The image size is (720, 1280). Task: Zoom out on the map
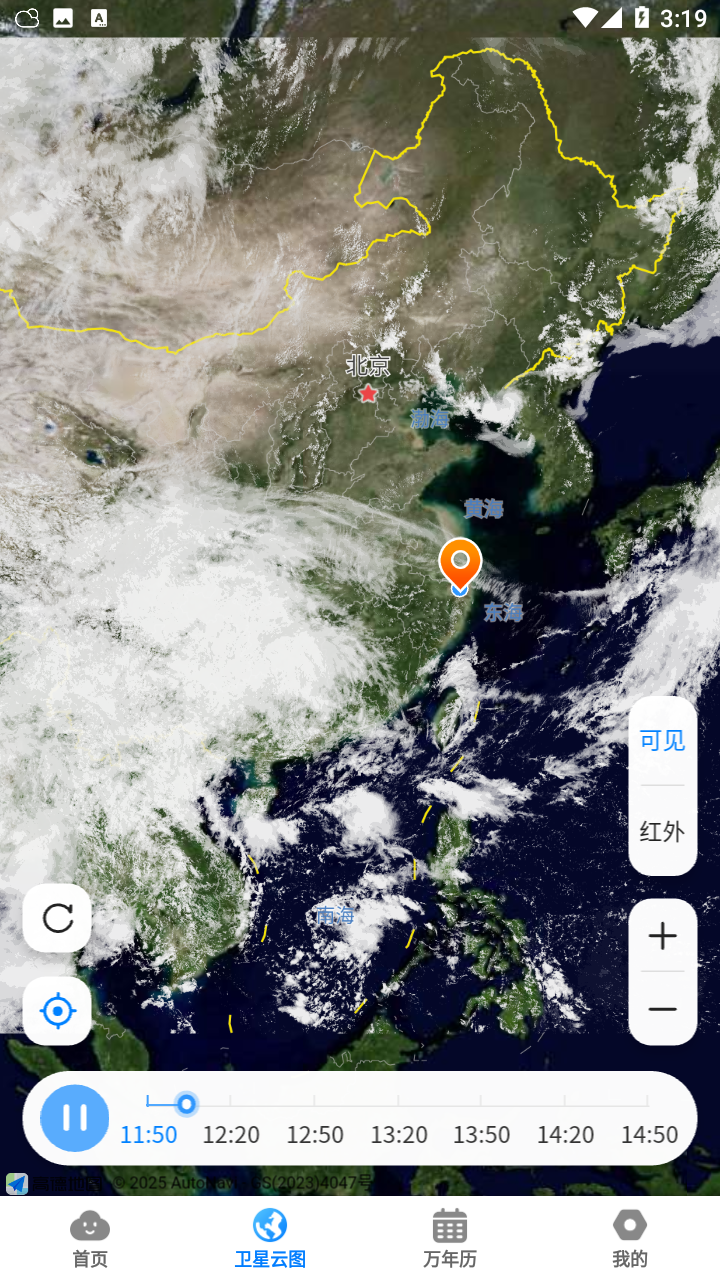tap(662, 1009)
